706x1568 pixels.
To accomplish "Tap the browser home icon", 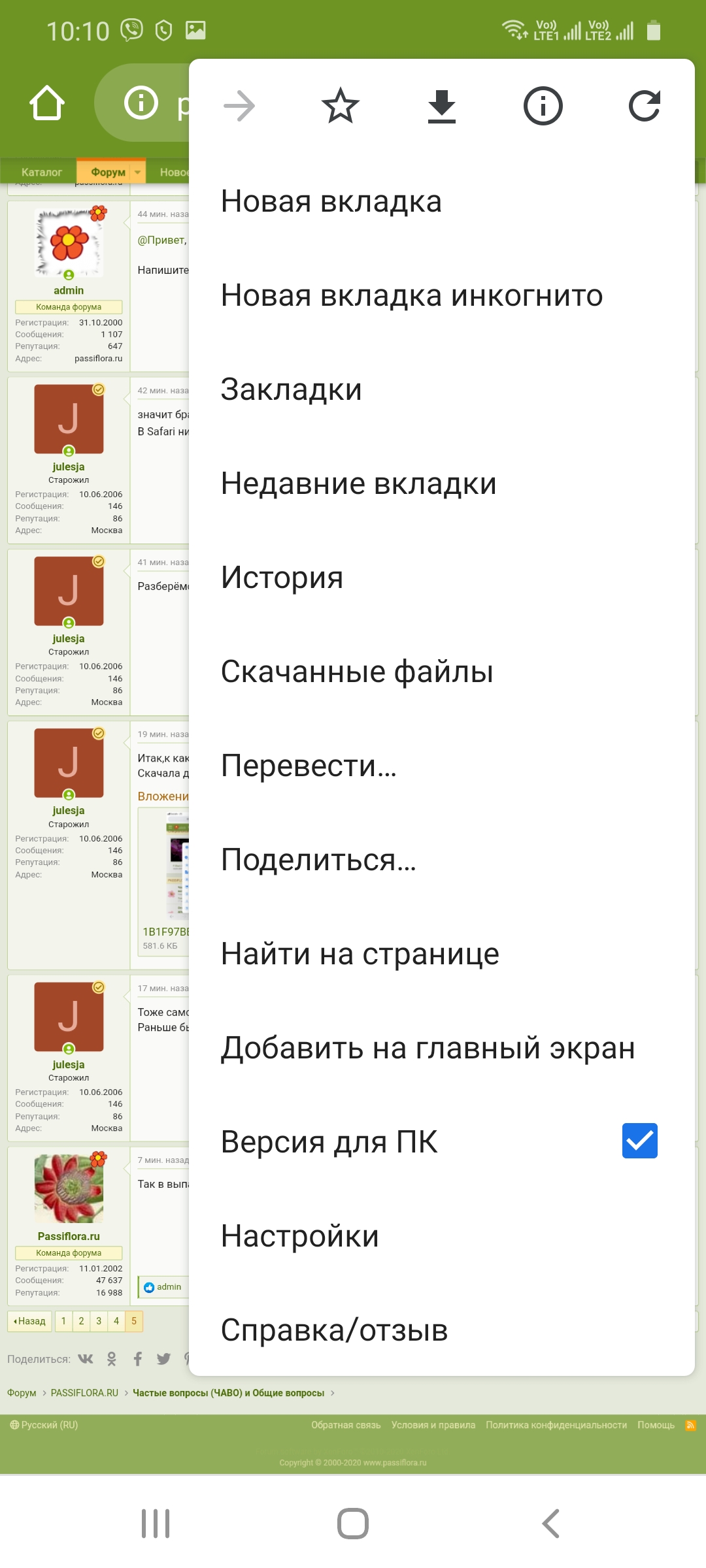I will pyautogui.click(x=47, y=103).
